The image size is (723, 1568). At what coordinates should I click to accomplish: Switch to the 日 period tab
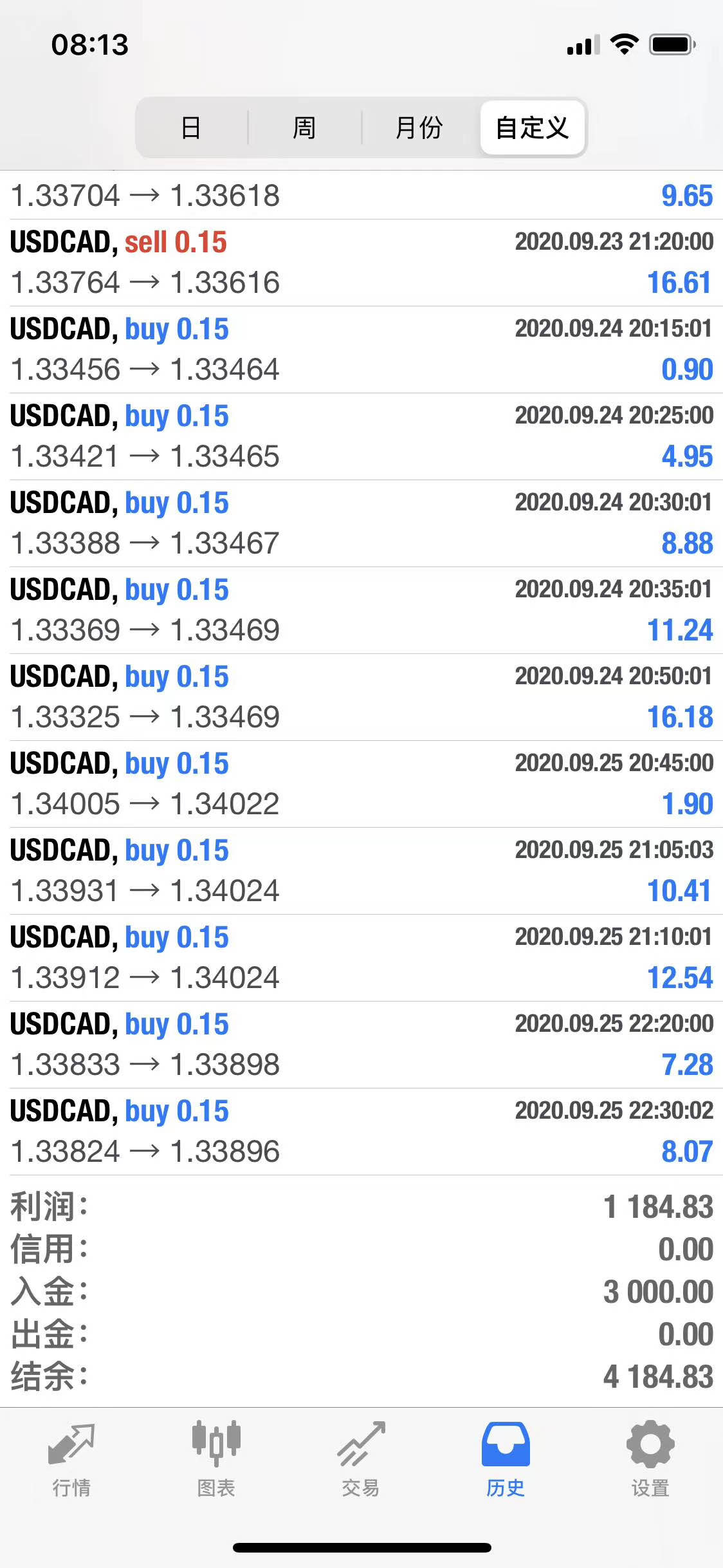coord(192,127)
